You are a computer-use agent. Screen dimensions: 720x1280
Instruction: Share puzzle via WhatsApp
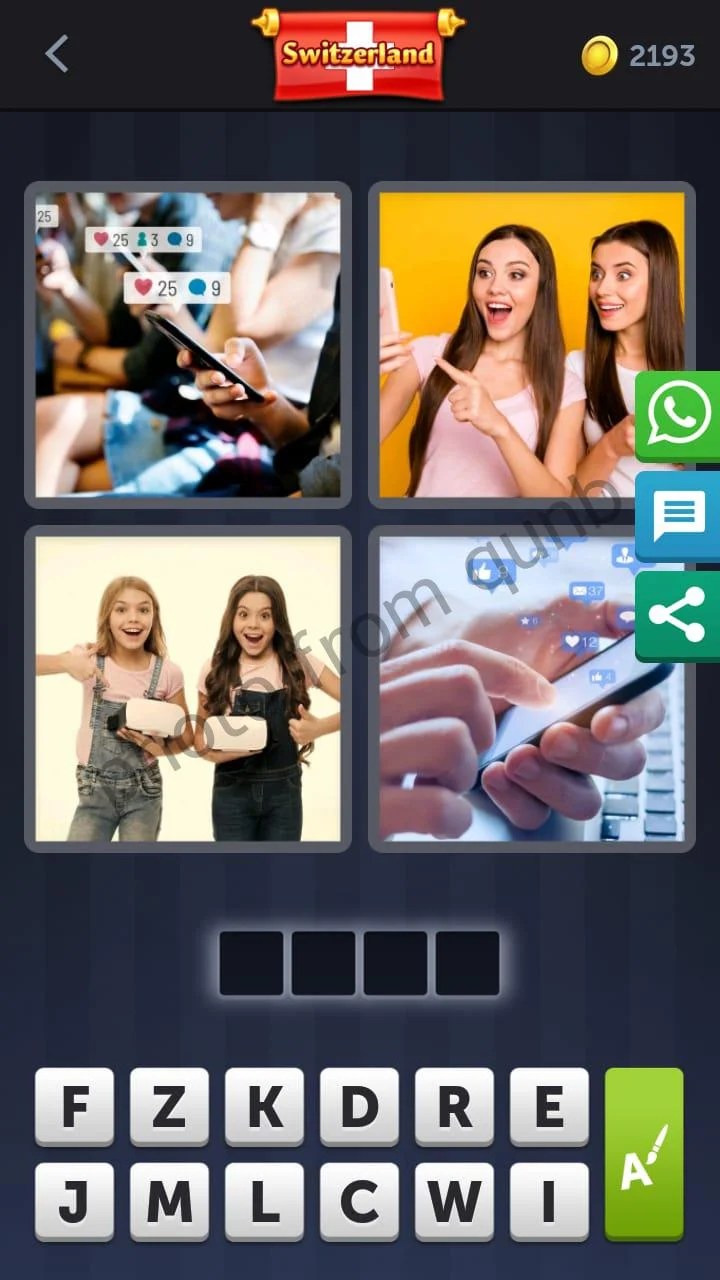[678, 416]
